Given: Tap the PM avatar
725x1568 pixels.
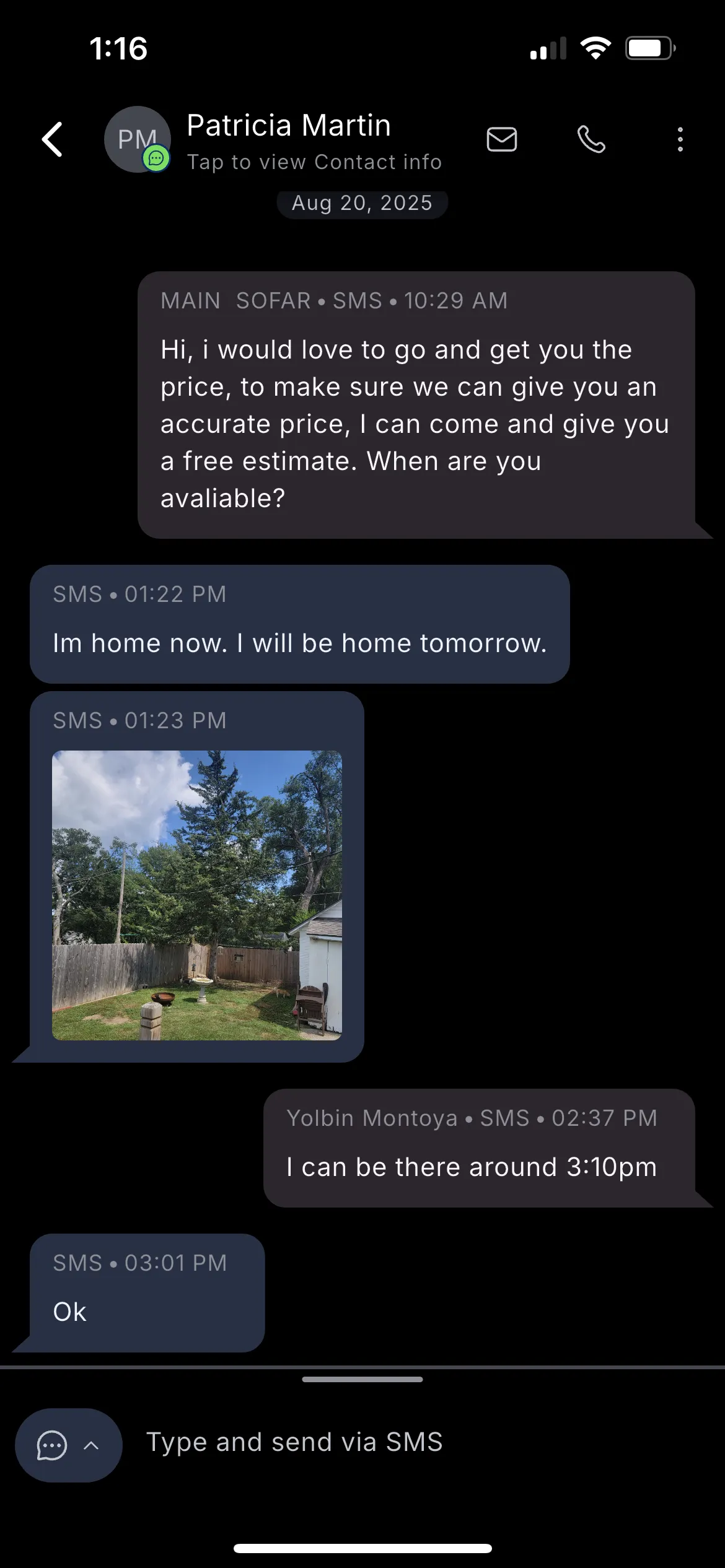Looking at the screenshot, I should point(137,139).
